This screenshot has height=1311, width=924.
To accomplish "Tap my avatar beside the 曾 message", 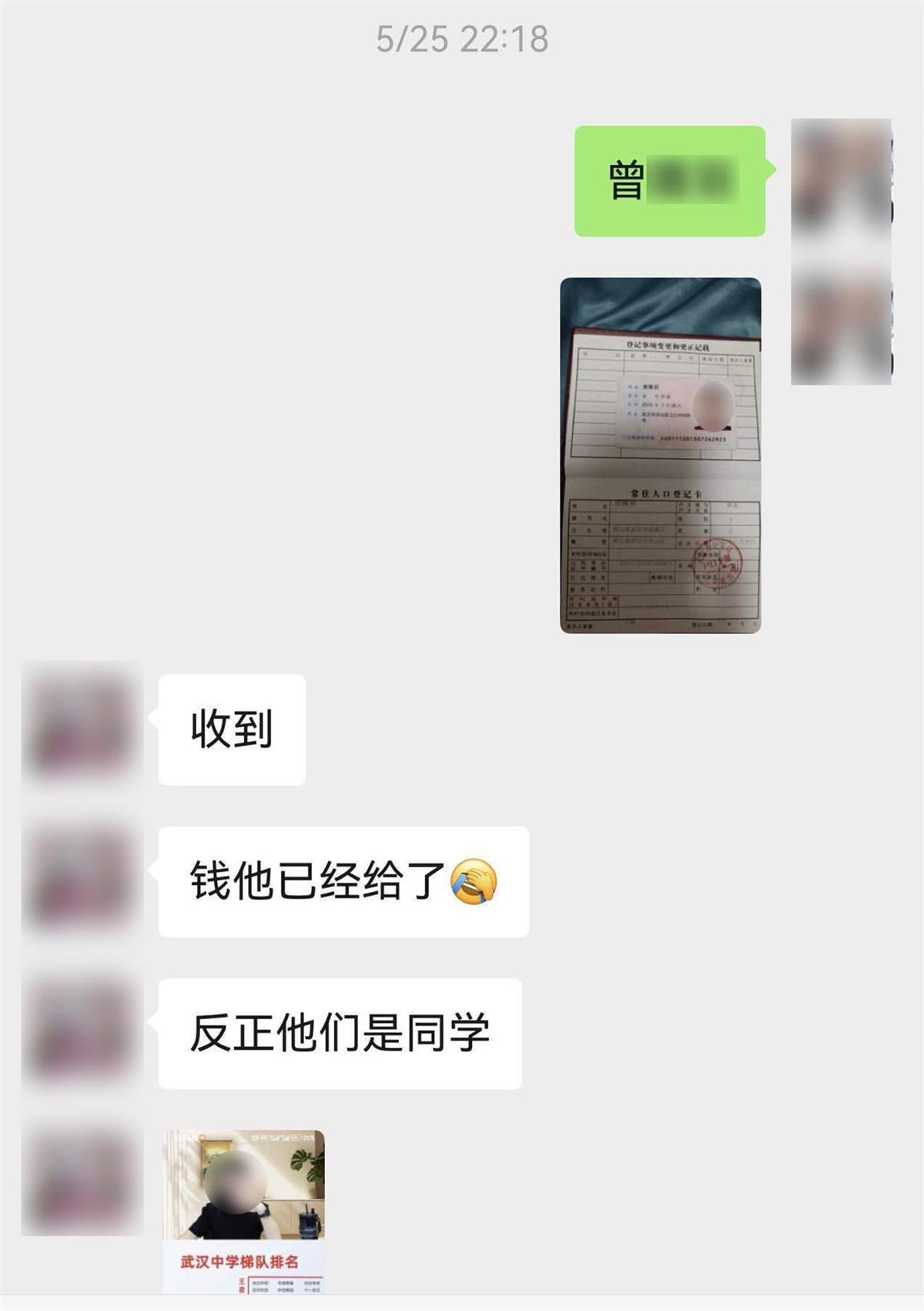I will coord(841,179).
